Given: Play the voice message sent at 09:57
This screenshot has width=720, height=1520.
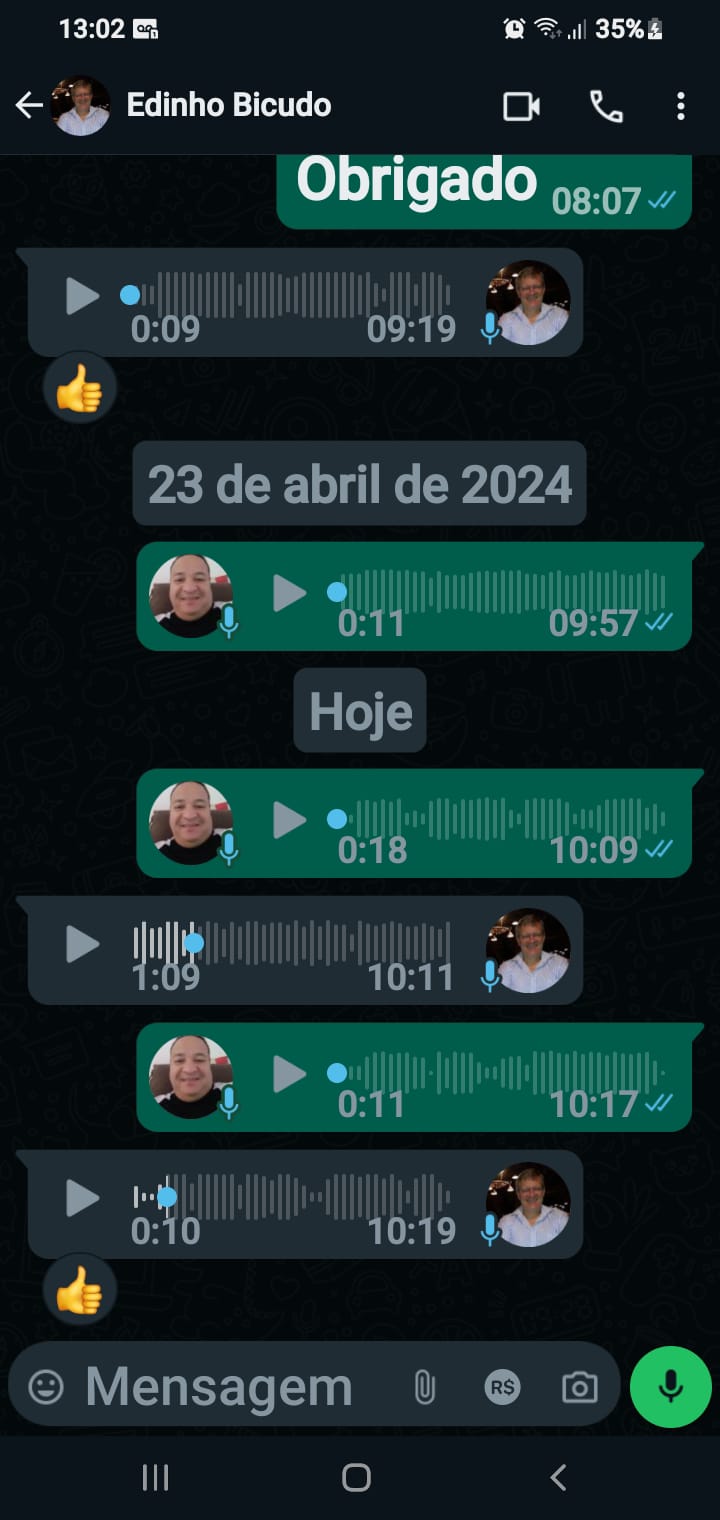Looking at the screenshot, I should click(x=289, y=593).
